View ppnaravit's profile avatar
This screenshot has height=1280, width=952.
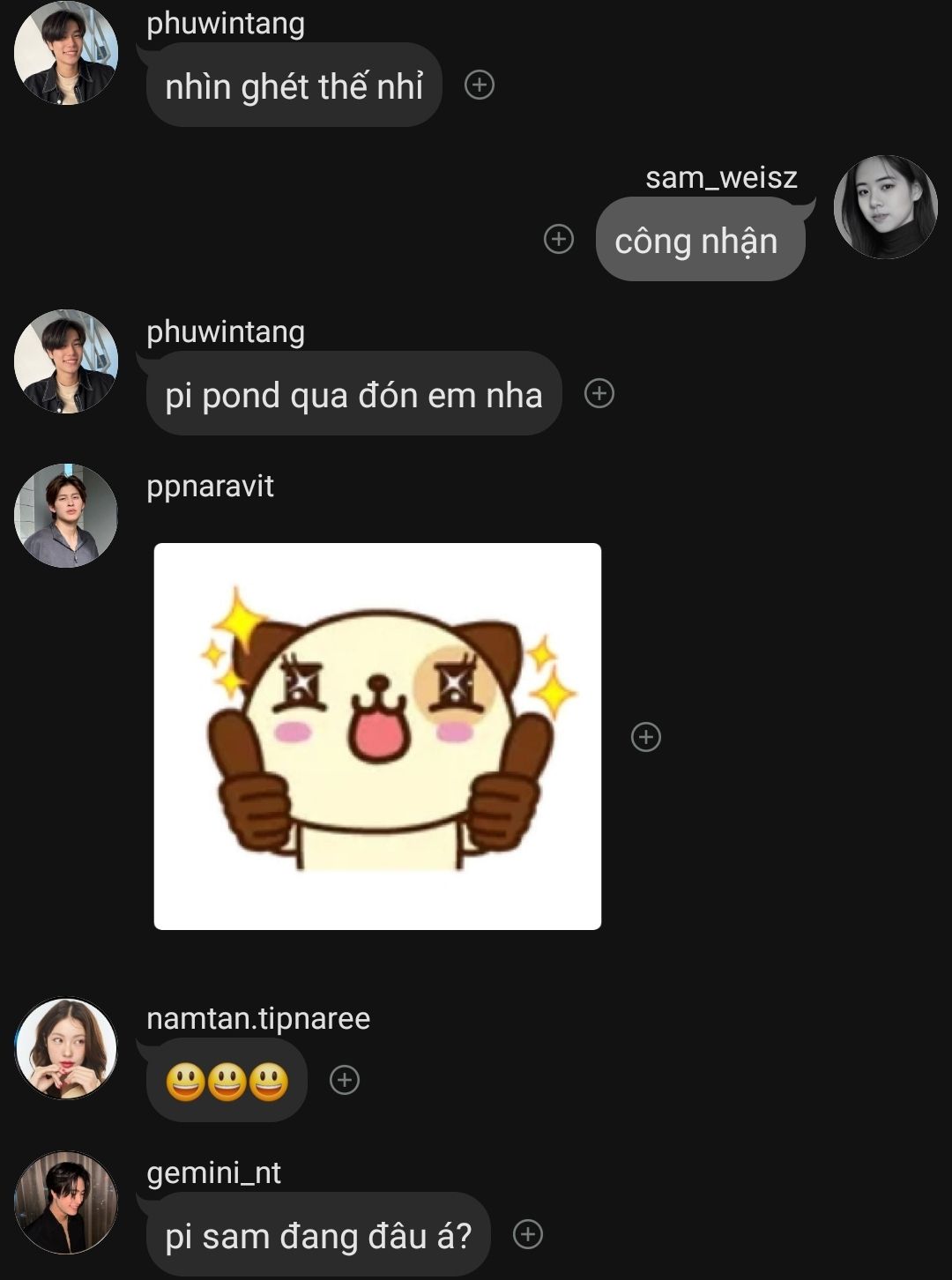point(66,516)
